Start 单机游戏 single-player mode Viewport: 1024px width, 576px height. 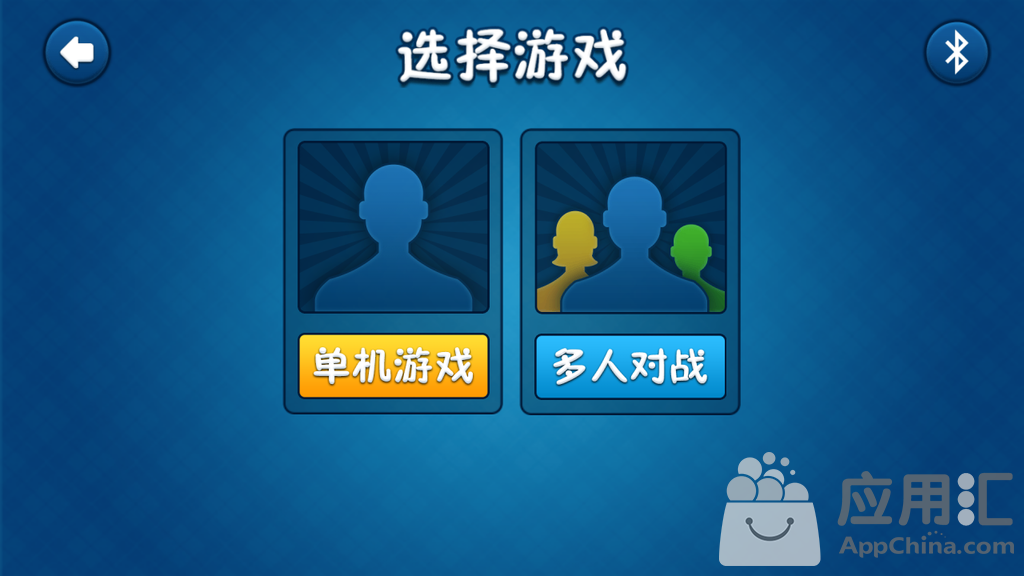tap(393, 366)
